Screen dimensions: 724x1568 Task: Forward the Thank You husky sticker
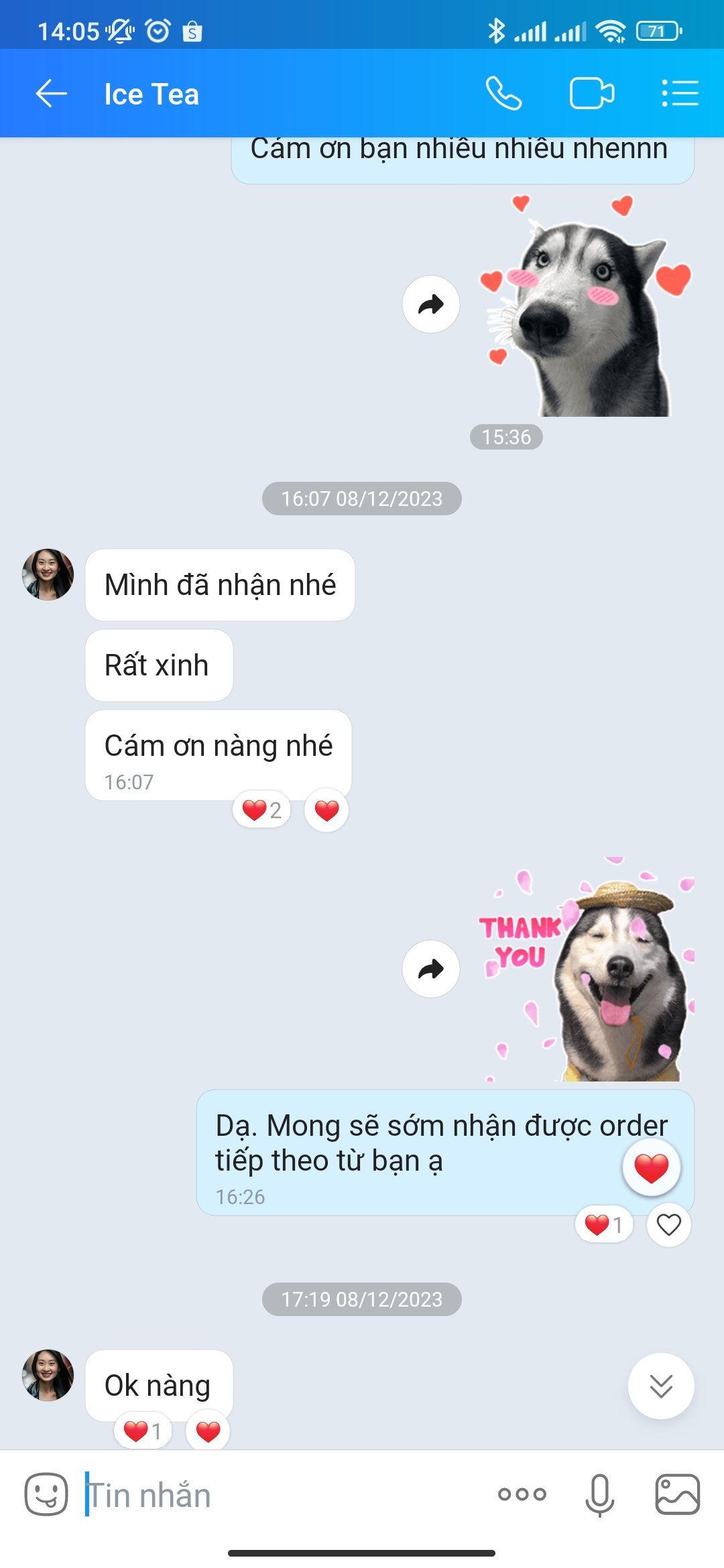(431, 969)
